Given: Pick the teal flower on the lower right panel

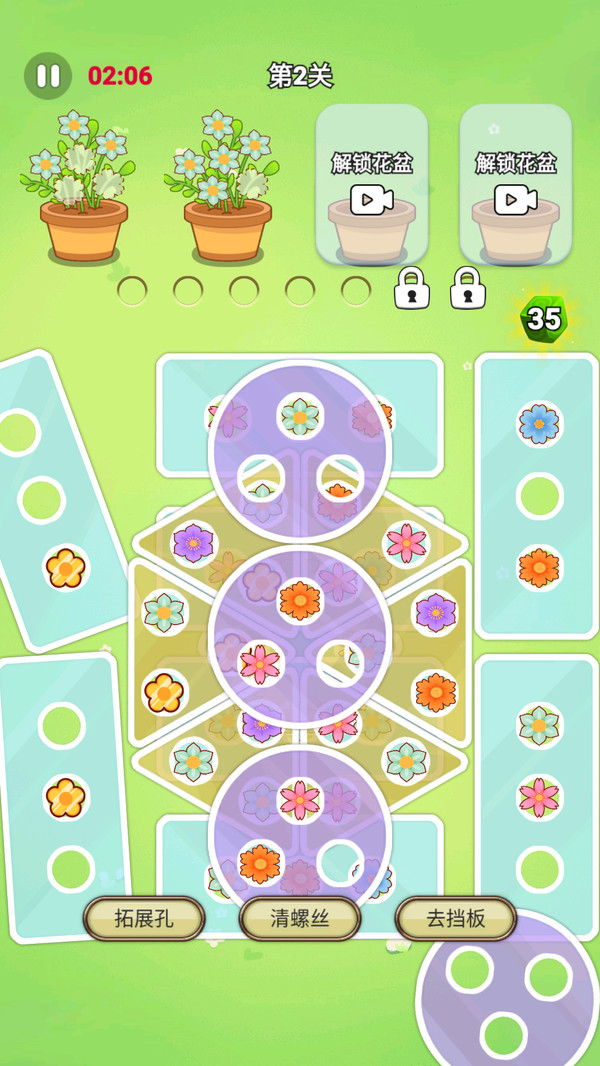Looking at the screenshot, I should click(539, 725).
